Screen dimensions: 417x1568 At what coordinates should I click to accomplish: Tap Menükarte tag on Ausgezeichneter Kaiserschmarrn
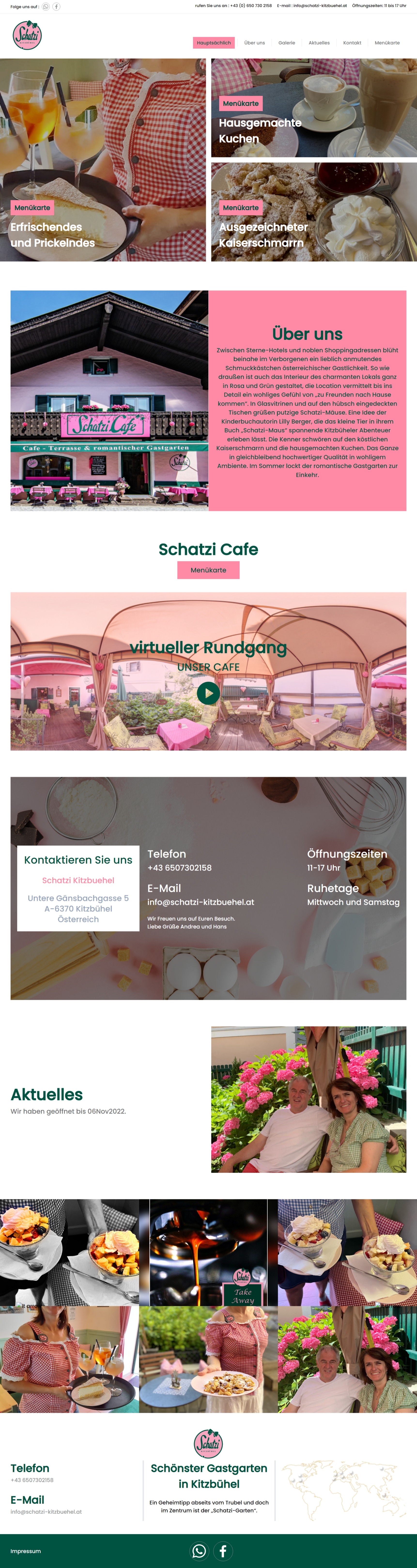pos(240,208)
